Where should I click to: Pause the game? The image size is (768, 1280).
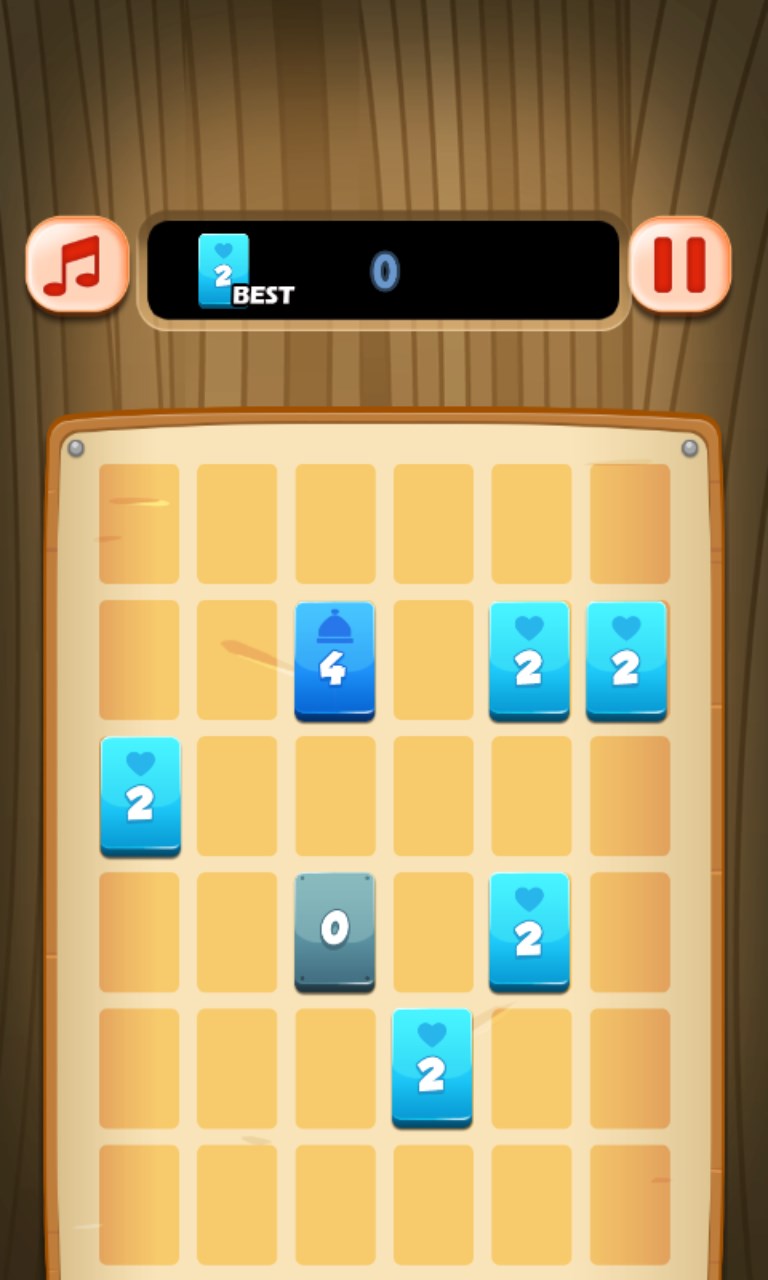coord(680,265)
